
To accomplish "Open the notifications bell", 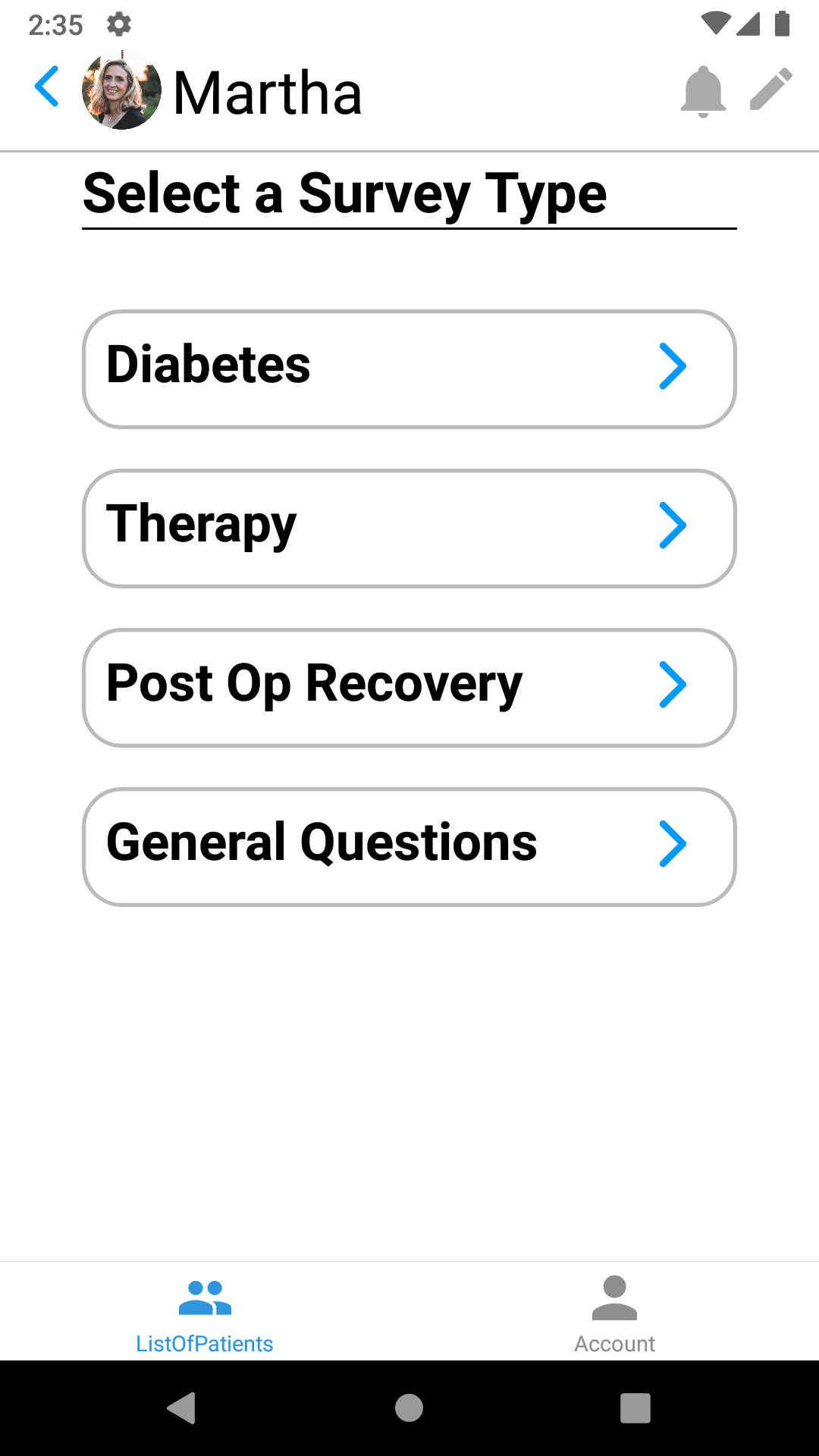I will point(703,91).
